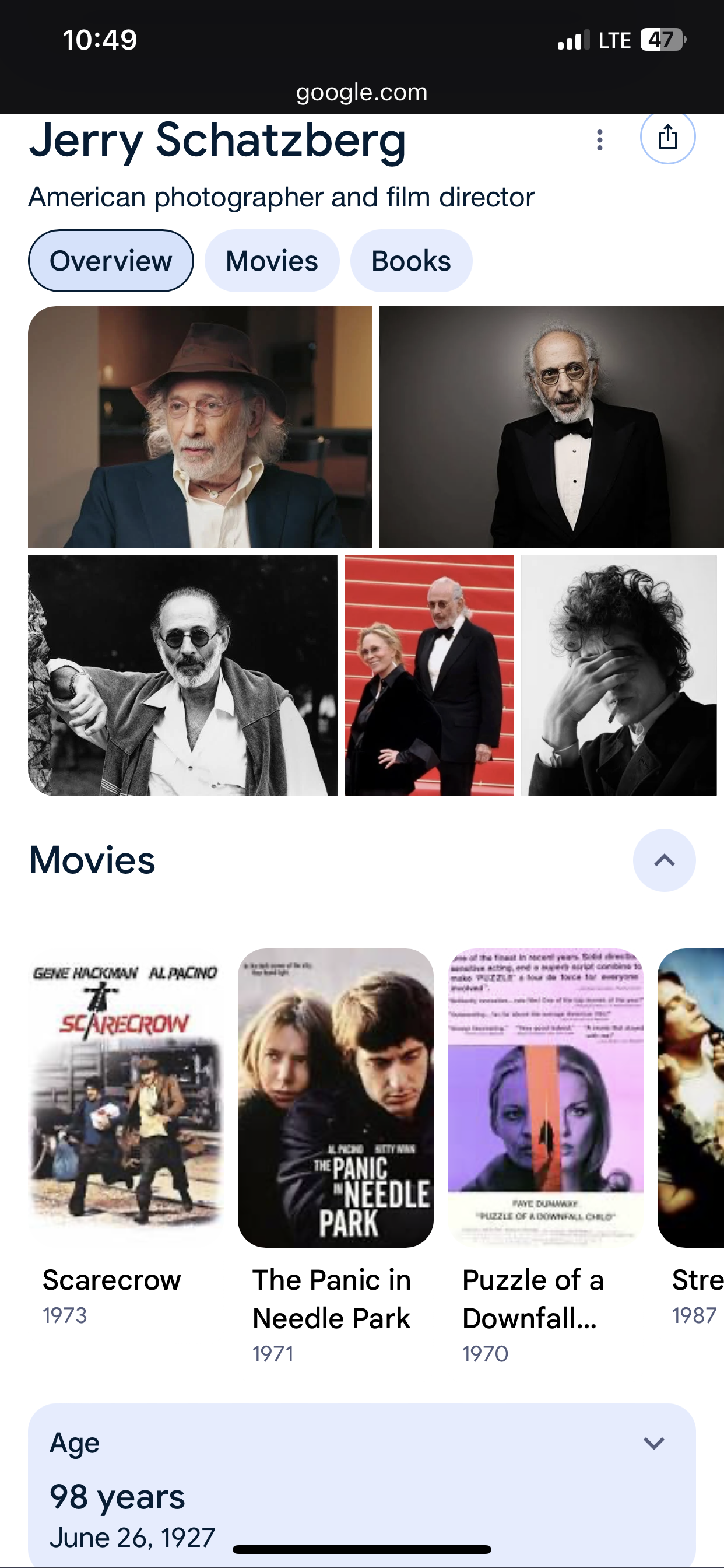The image size is (724, 1568).
Task: Open the black-and-white sunglasses photo
Action: point(182,675)
